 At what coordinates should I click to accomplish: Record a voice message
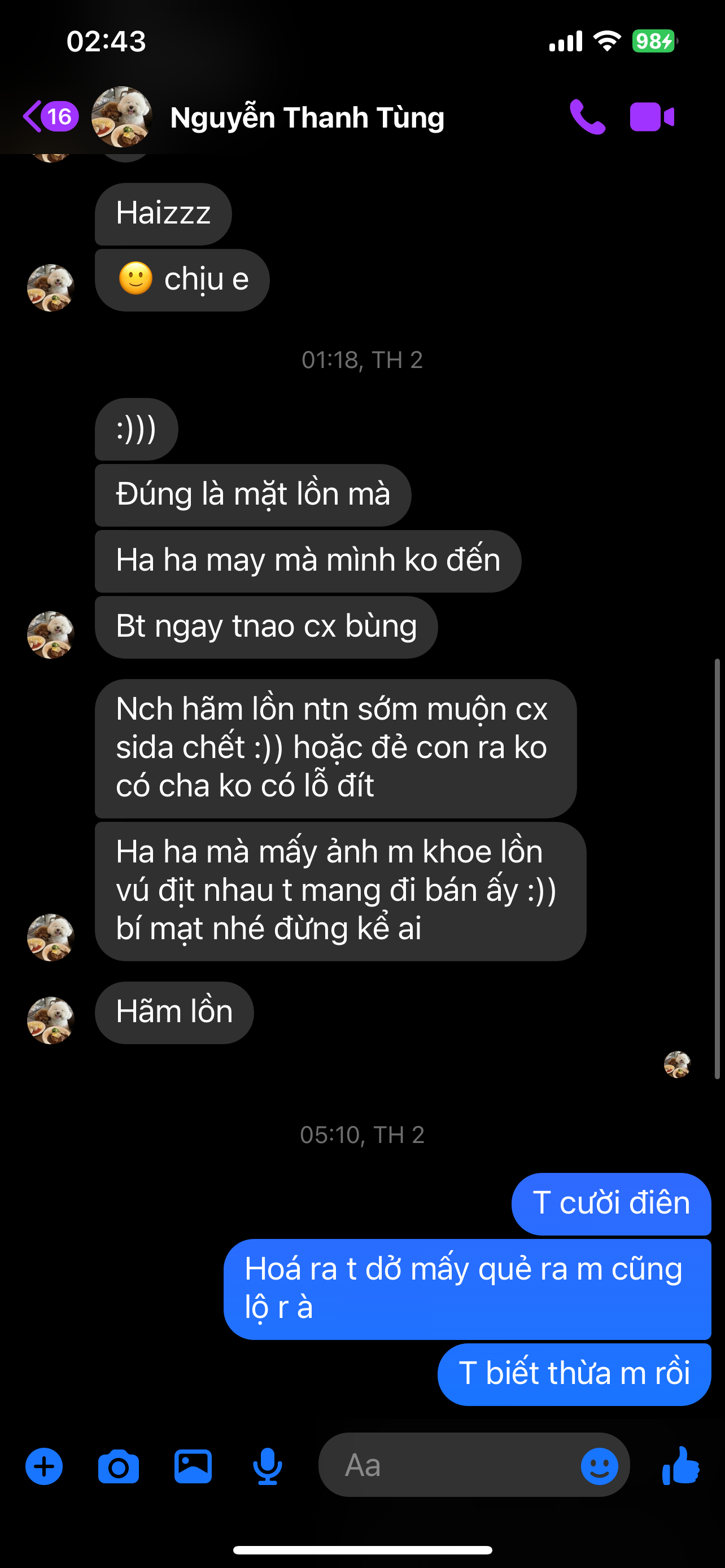click(267, 1466)
